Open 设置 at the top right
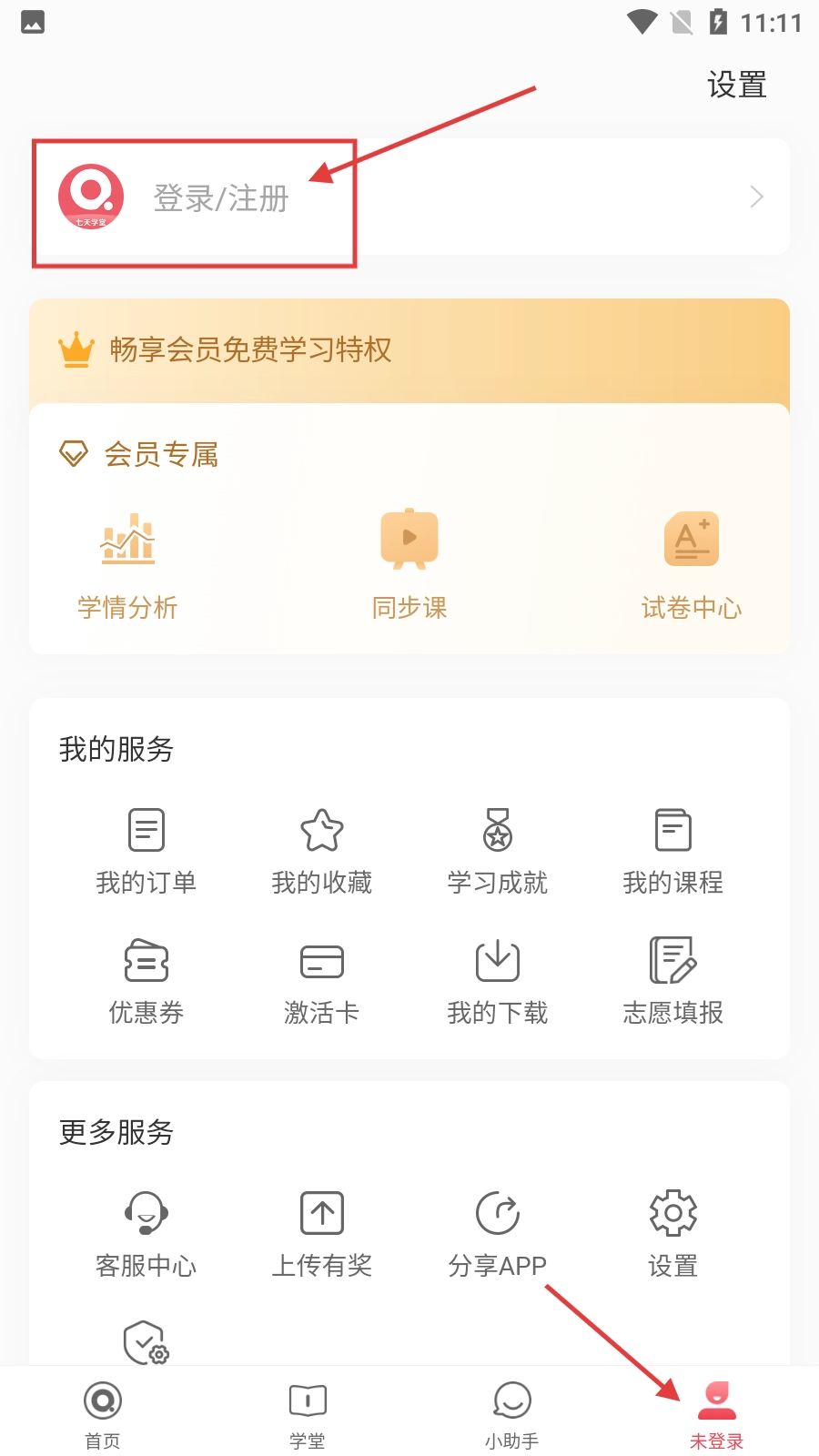 736,86
